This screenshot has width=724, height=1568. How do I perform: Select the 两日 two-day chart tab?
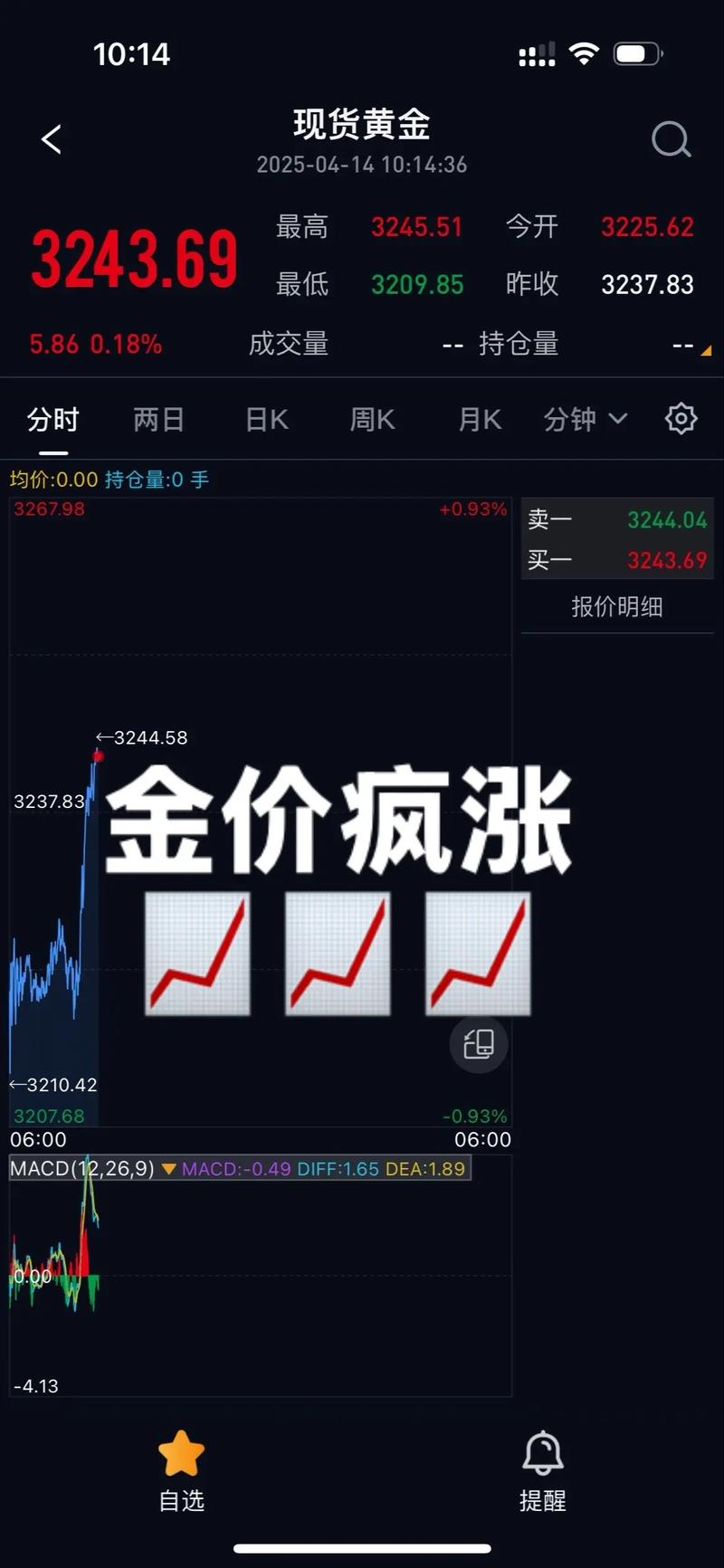158,418
